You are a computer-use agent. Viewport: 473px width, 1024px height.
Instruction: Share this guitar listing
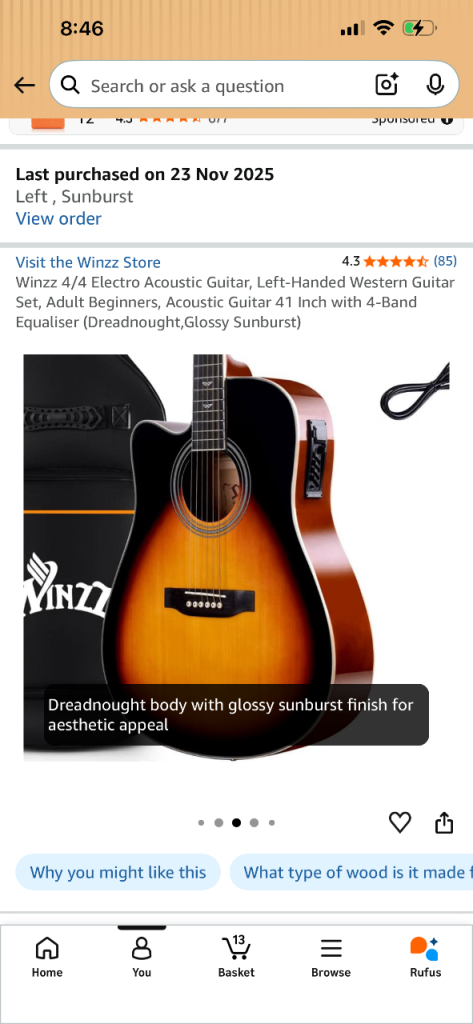[x=444, y=822]
